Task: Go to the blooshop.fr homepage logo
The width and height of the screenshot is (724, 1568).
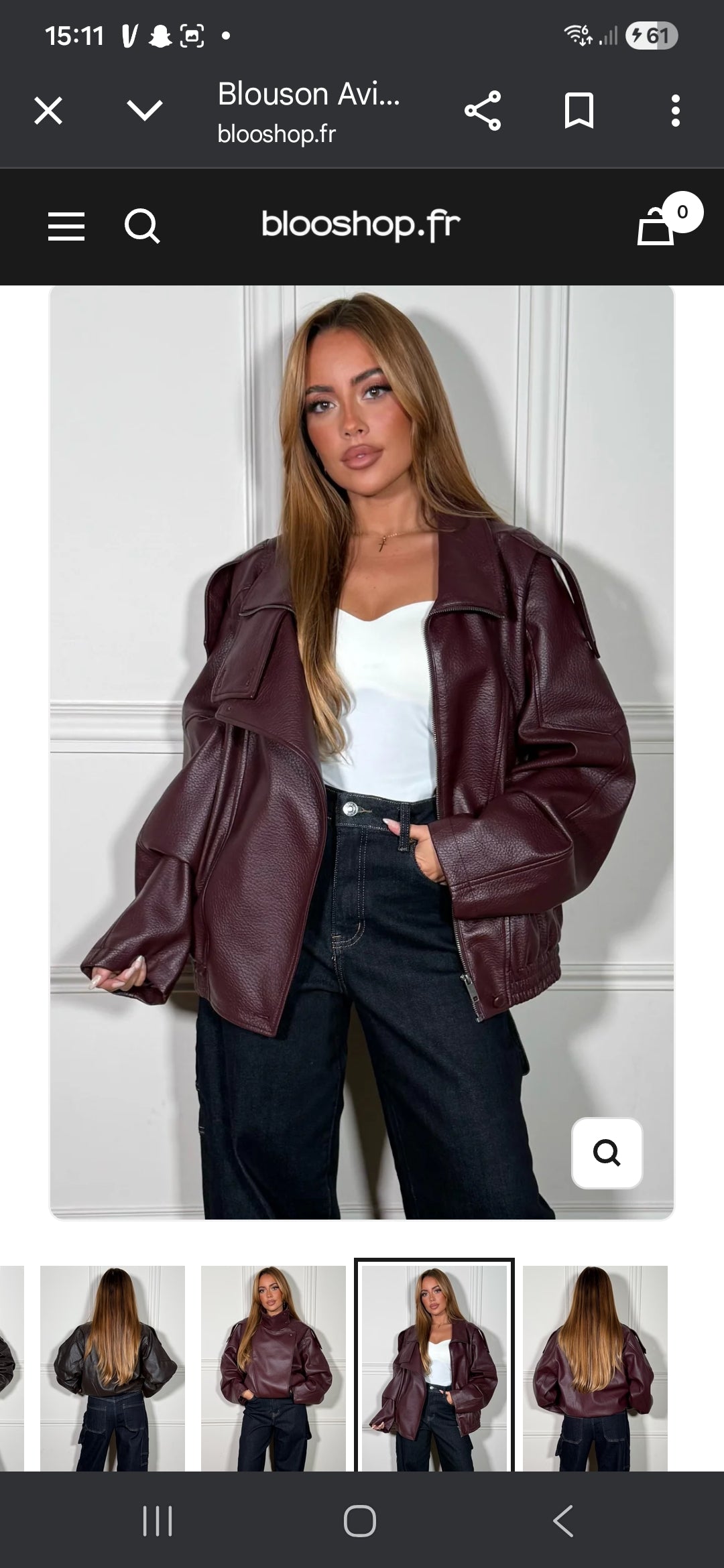Action: (x=362, y=226)
